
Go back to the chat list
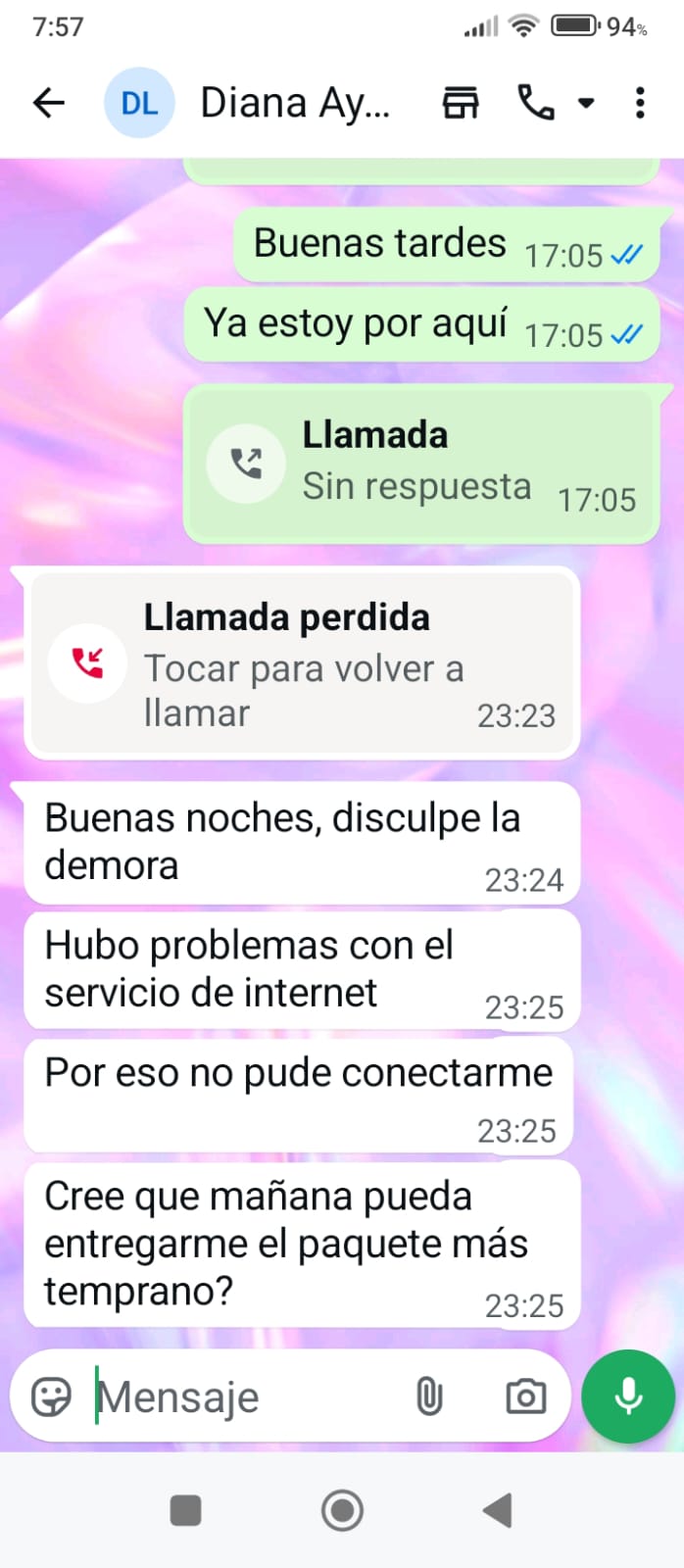48,102
